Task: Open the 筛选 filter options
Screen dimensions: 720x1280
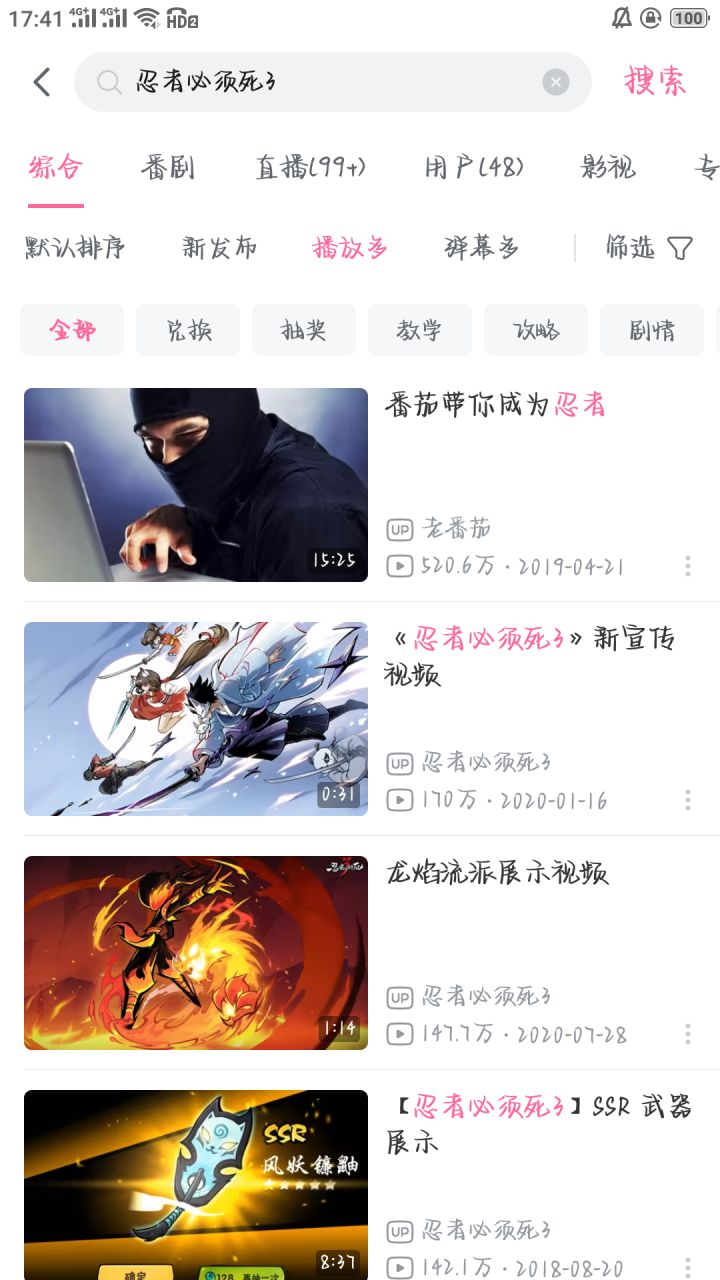Action: tap(650, 248)
